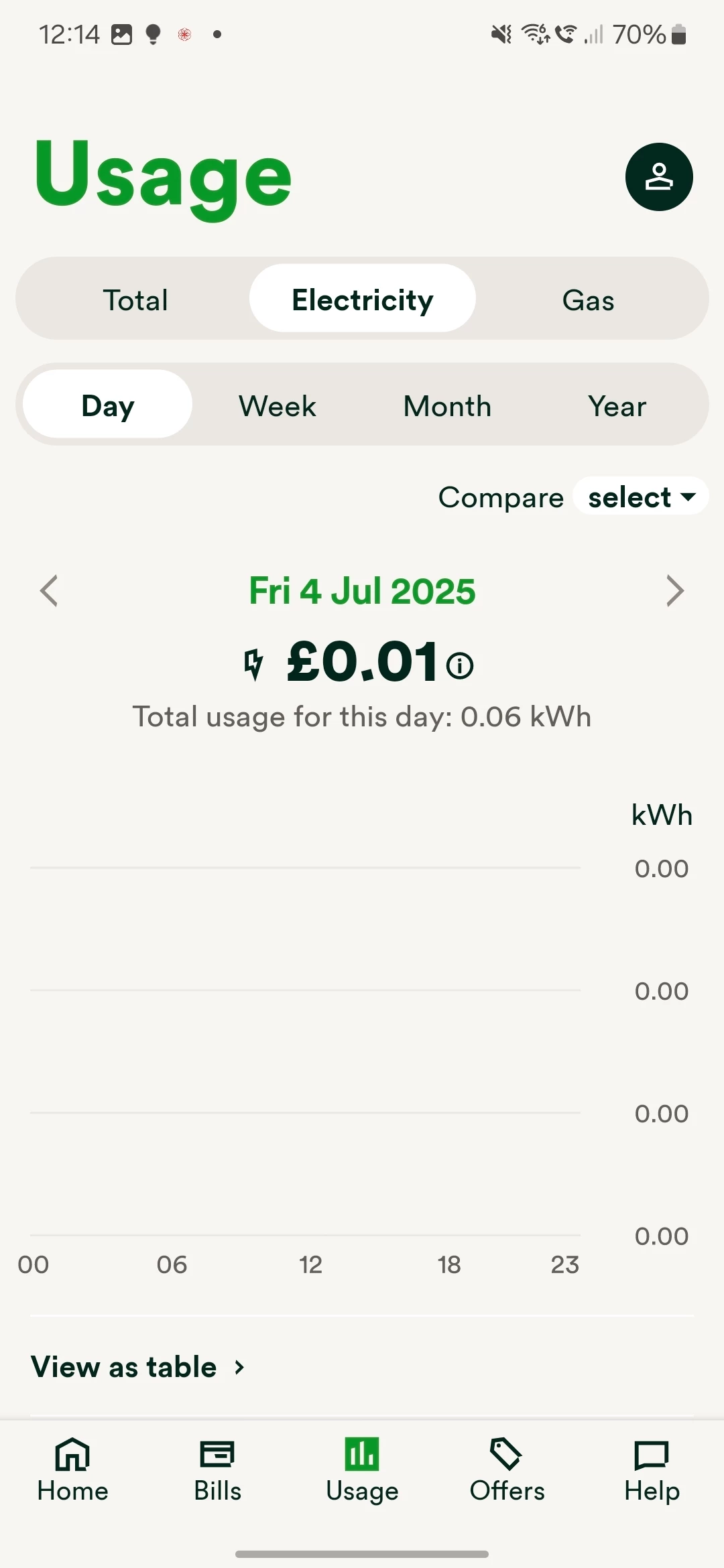Go to the Home tab
This screenshot has height=1568, width=724.
pyautogui.click(x=72, y=1471)
